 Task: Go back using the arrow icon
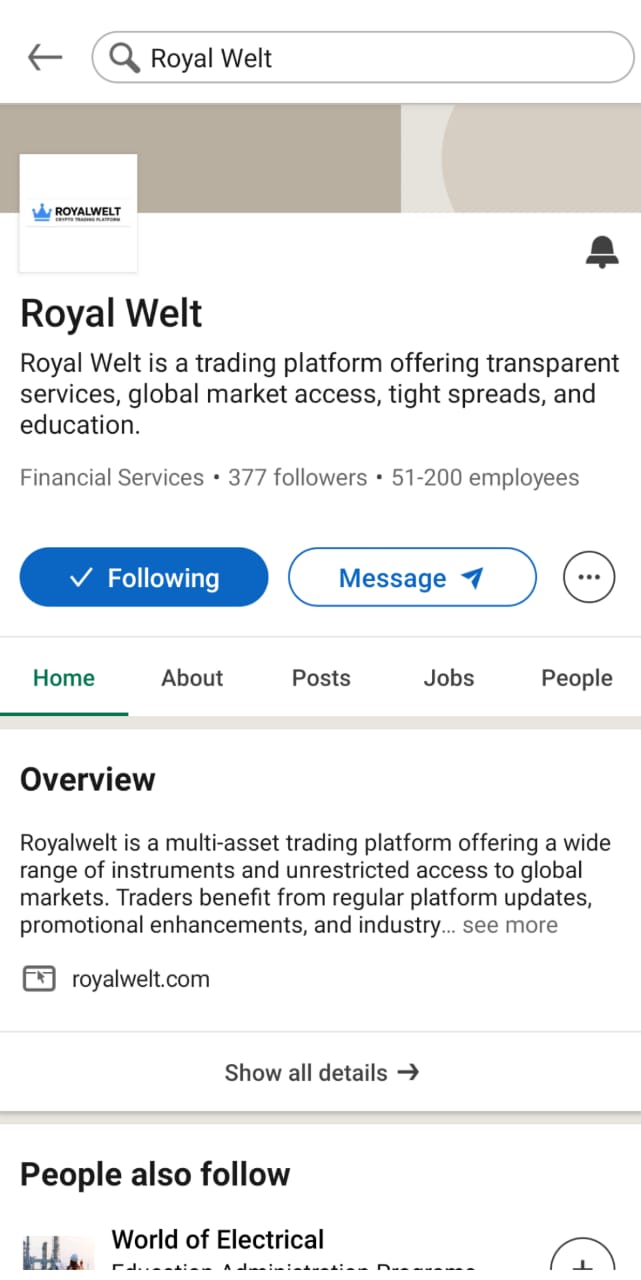45,58
